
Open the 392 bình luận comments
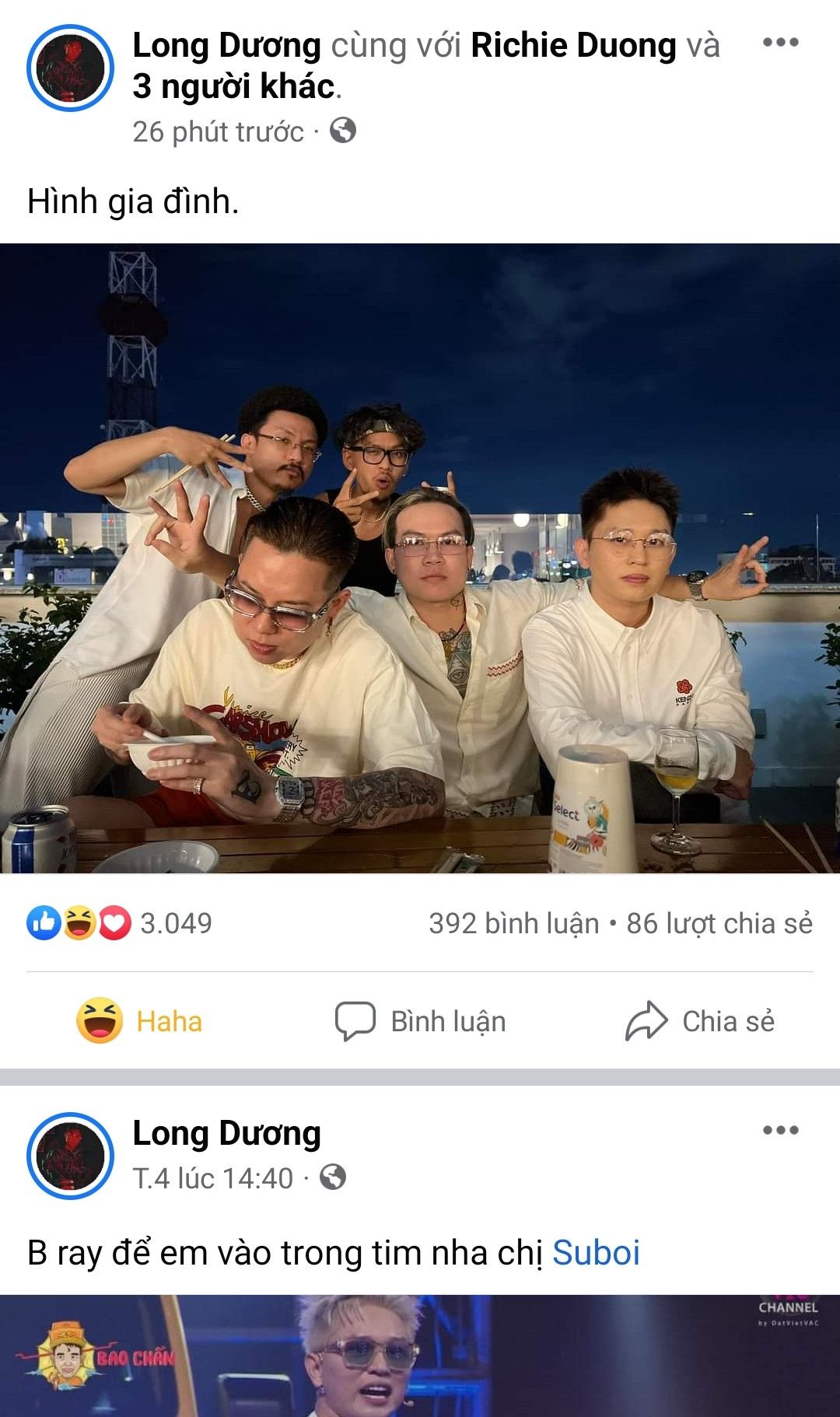513,923
